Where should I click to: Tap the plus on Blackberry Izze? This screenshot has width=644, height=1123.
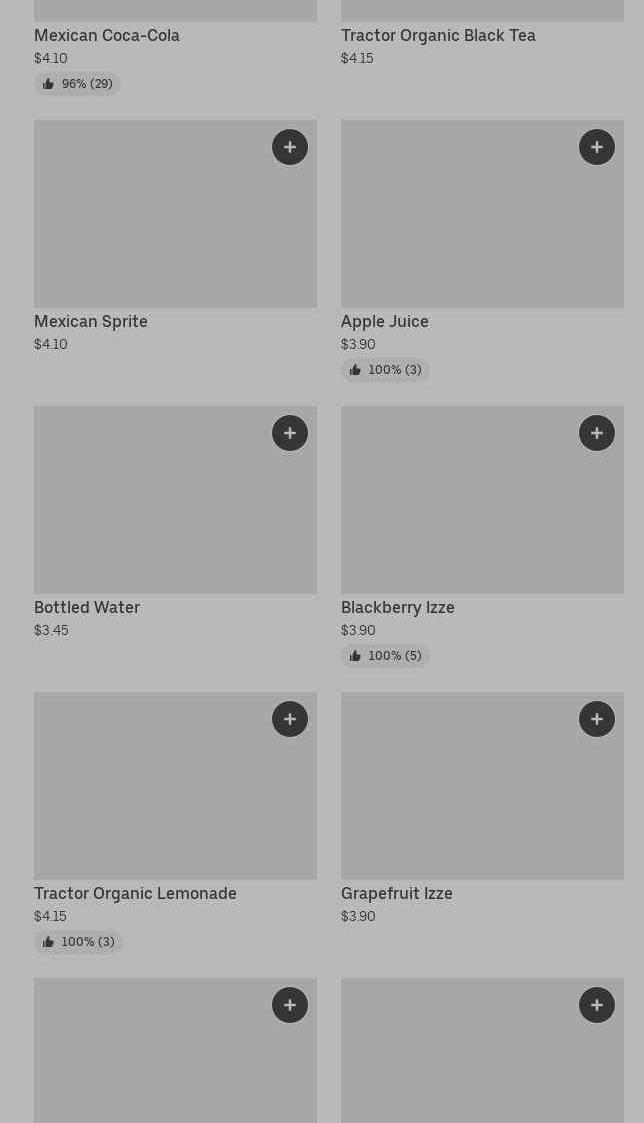pyautogui.click(x=597, y=433)
